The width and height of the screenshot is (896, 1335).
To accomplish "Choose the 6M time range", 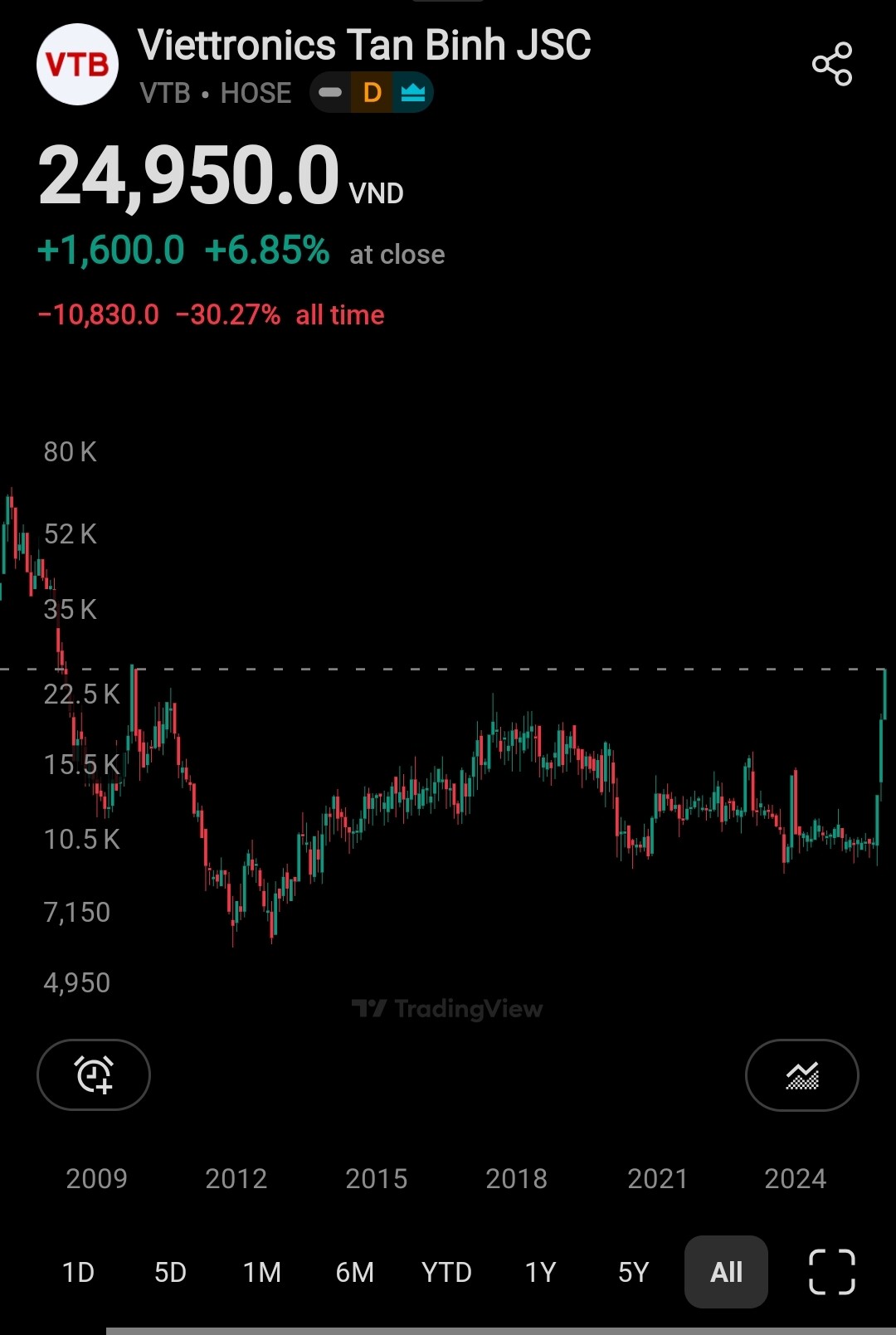I will pos(354,1272).
